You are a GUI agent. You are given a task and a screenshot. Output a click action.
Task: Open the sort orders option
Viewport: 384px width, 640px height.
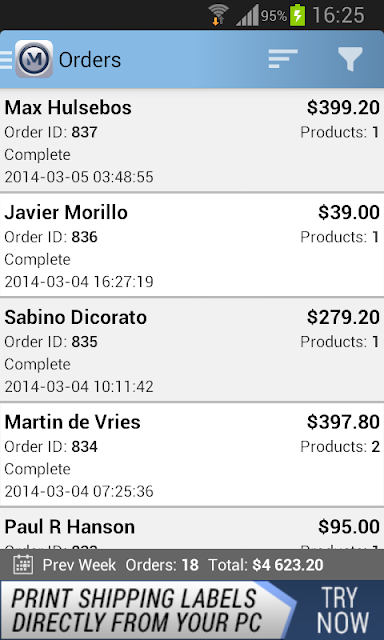tap(283, 59)
